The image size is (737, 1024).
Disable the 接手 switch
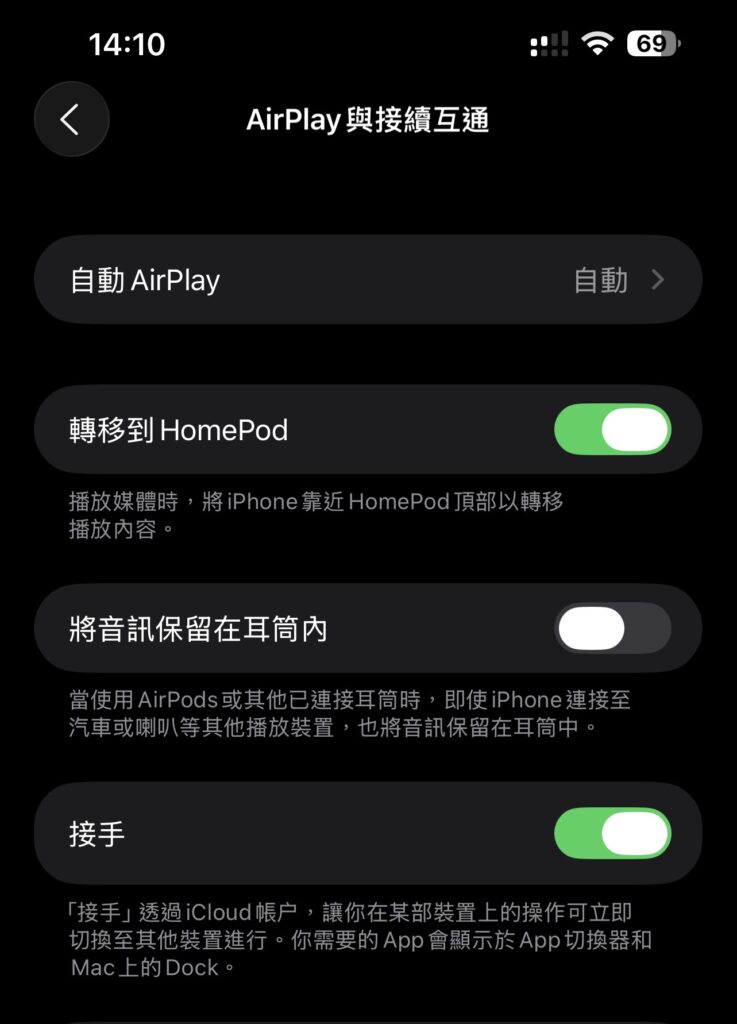pos(612,834)
